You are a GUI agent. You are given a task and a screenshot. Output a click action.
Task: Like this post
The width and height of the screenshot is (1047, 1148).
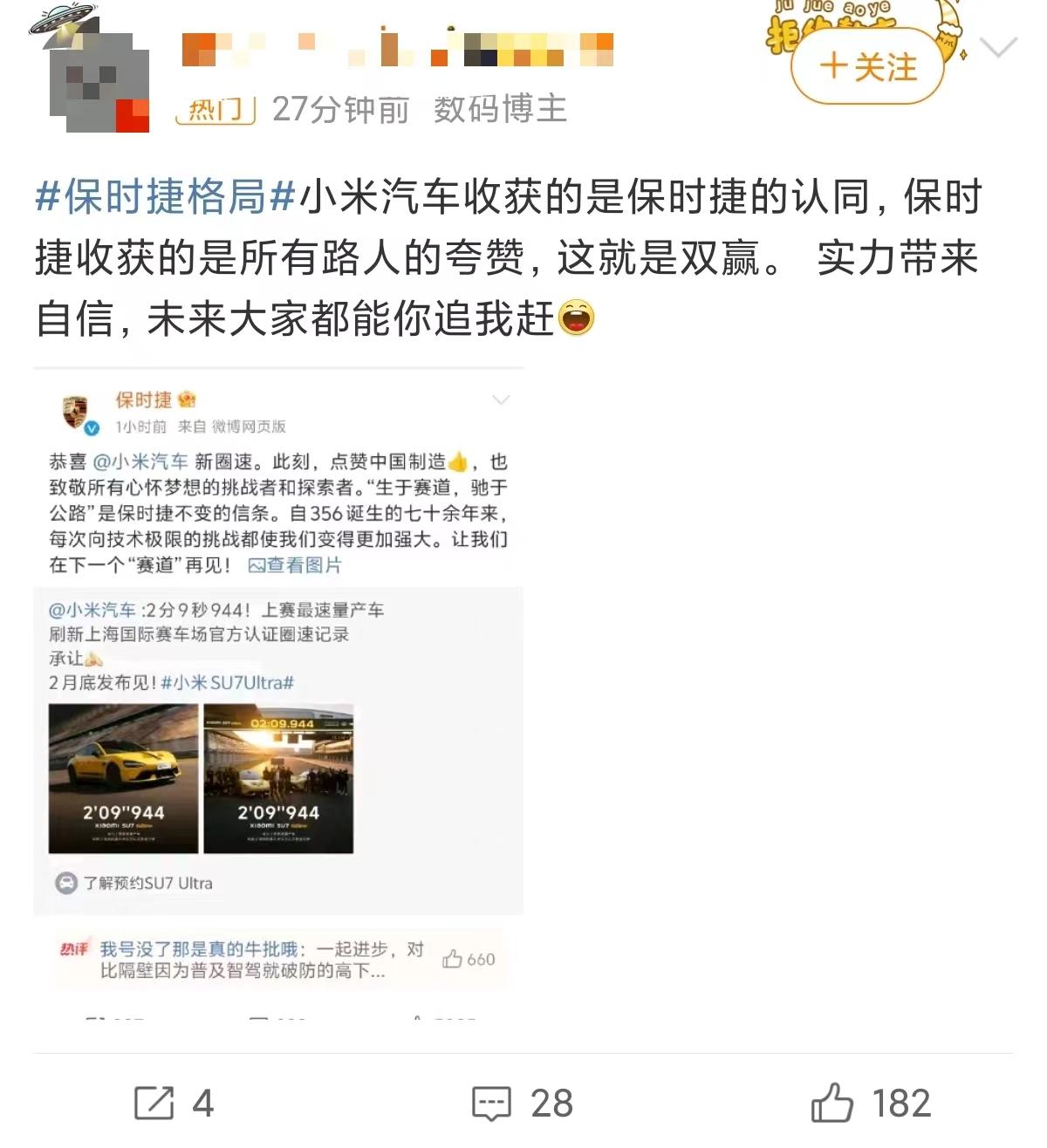pos(870,1103)
